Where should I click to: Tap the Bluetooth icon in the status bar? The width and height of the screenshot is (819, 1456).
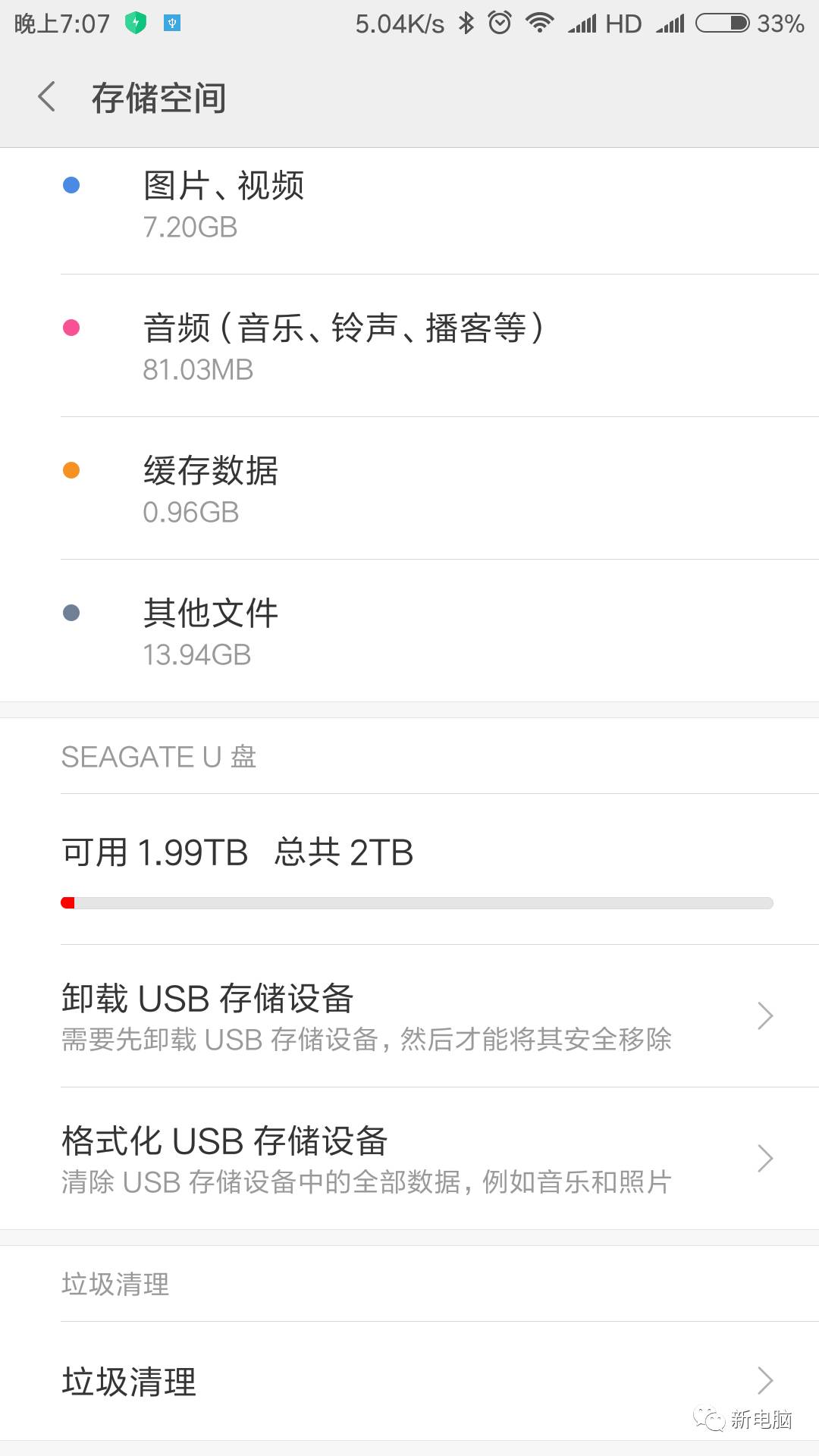click(x=464, y=23)
